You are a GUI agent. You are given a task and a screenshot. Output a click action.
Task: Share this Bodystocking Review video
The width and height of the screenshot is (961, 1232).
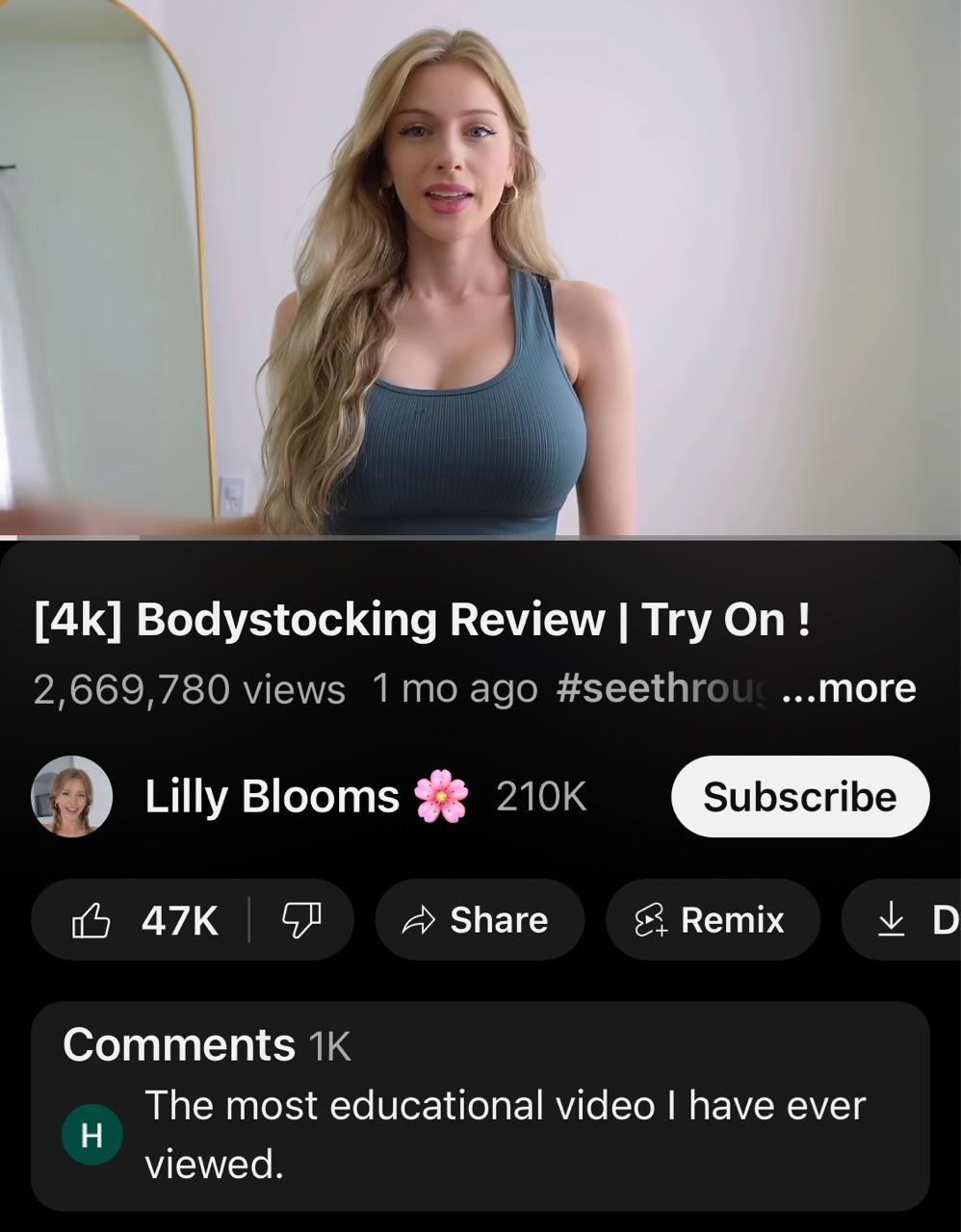(479, 920)
